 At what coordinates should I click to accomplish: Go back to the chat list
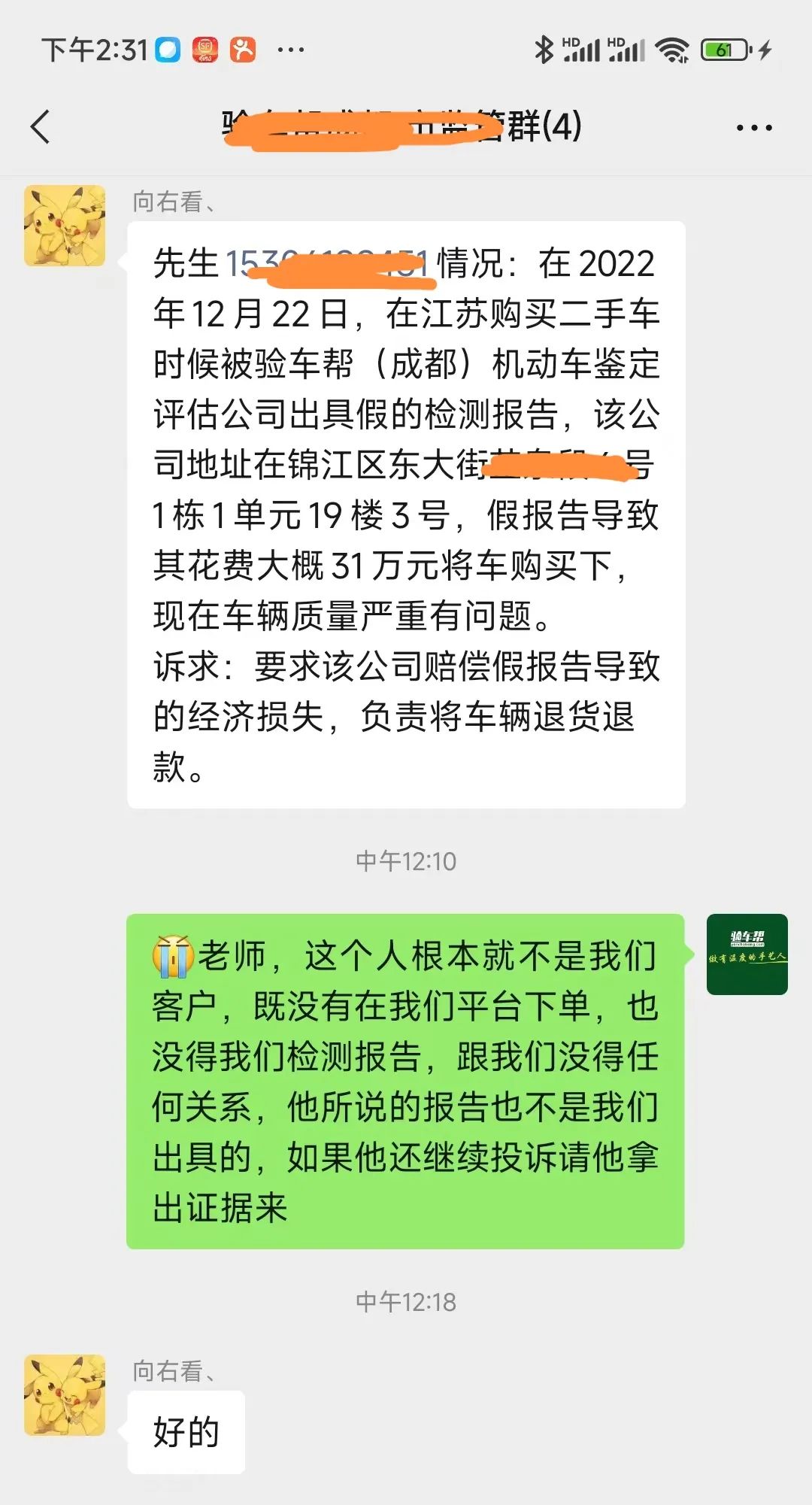click(x=41, y=126)
